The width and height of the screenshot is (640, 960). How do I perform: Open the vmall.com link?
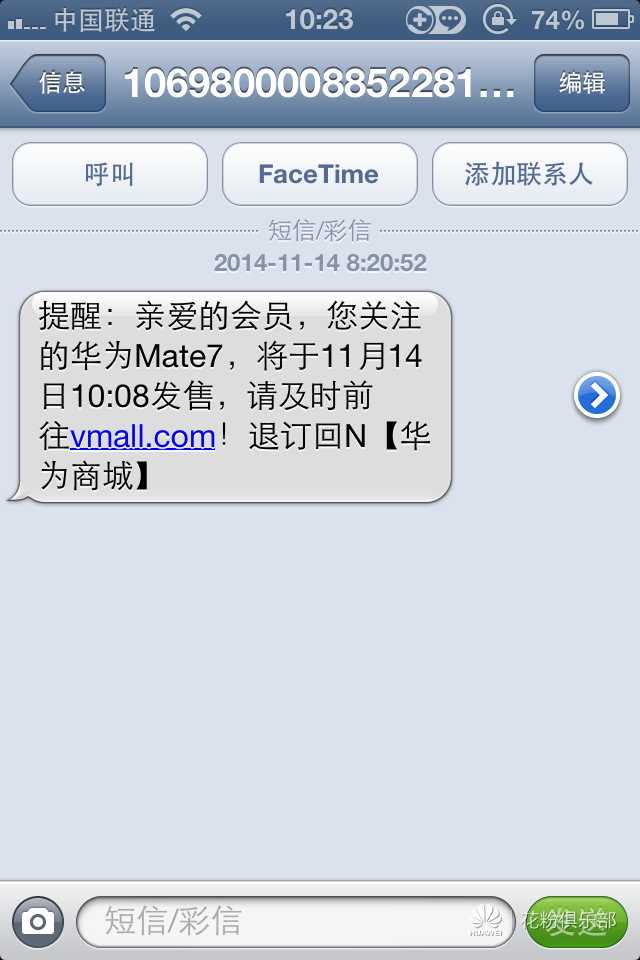point(143,437)
